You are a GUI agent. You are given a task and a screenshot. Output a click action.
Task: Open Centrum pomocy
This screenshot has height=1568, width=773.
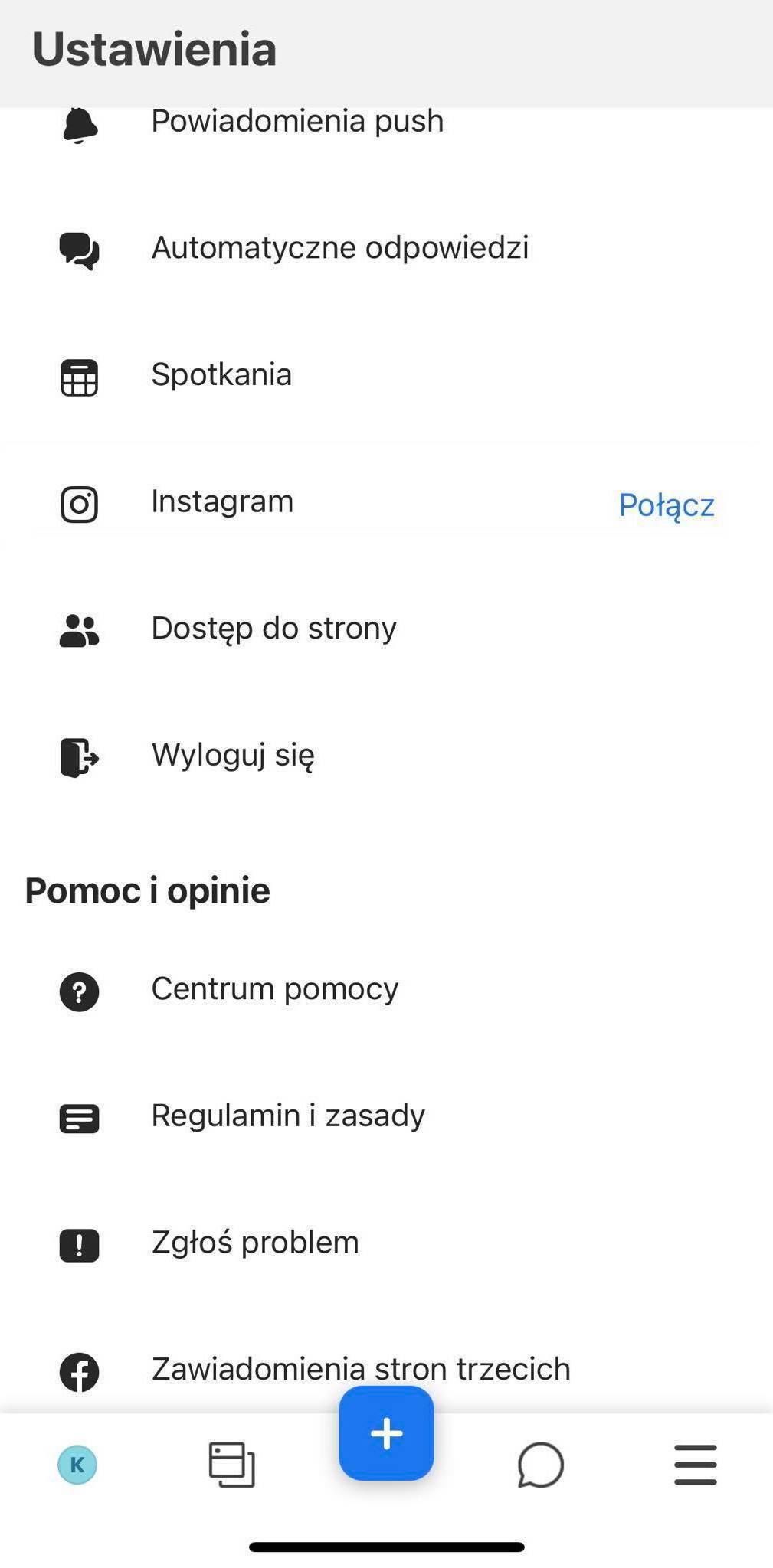[x=274, y=989]
